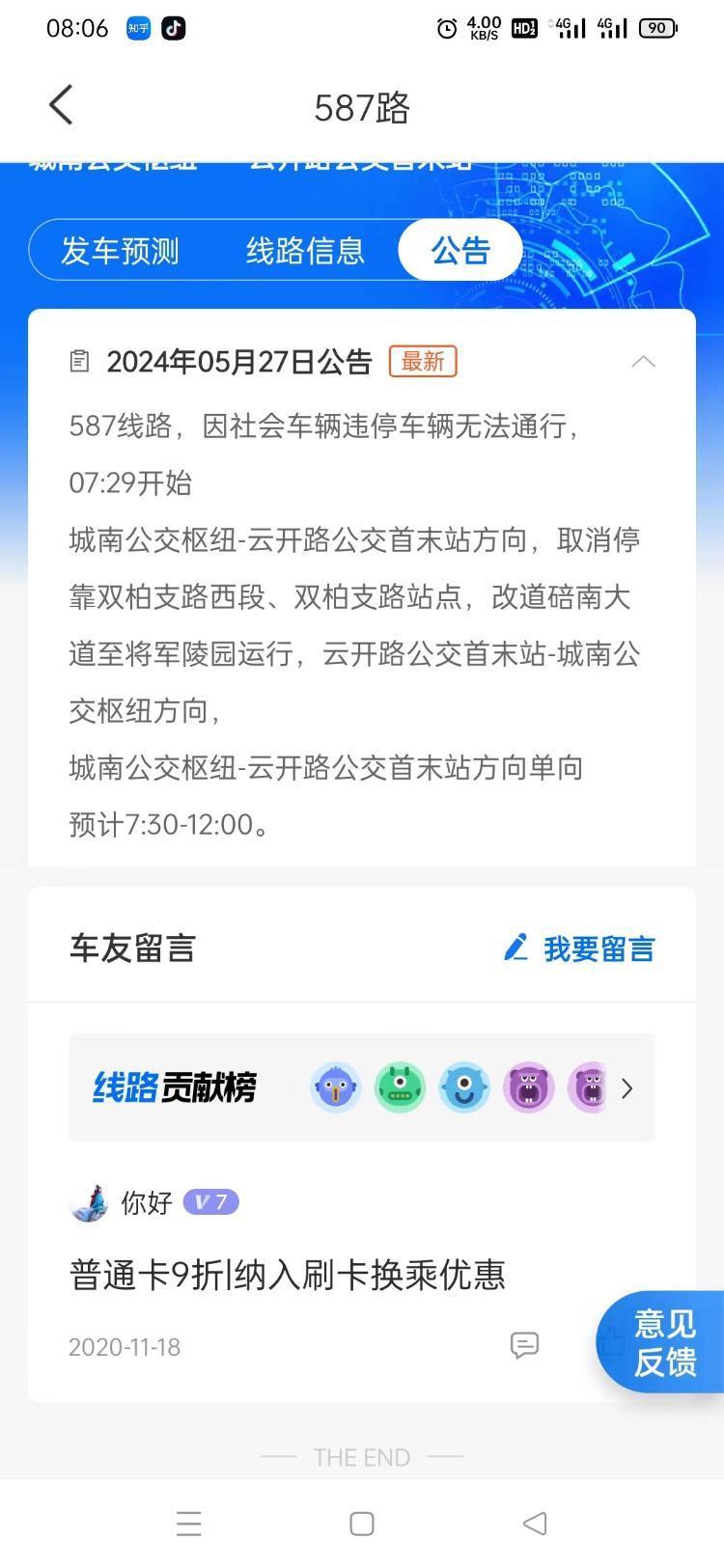This screenshot has width=724, height=1568.
Task: Open the 我要留言 pencil icon
Action: [x=516, y=949]
